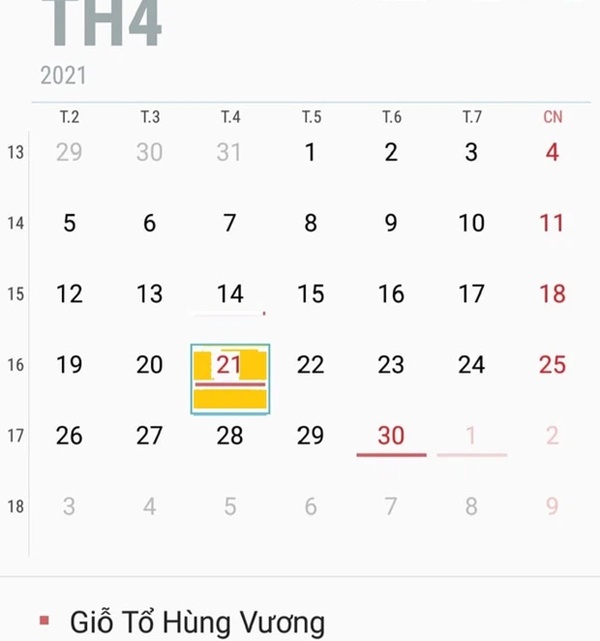Screen dimensions: 600x641
Task: Choose April 1 in the grid
Action: coord(311,153)
